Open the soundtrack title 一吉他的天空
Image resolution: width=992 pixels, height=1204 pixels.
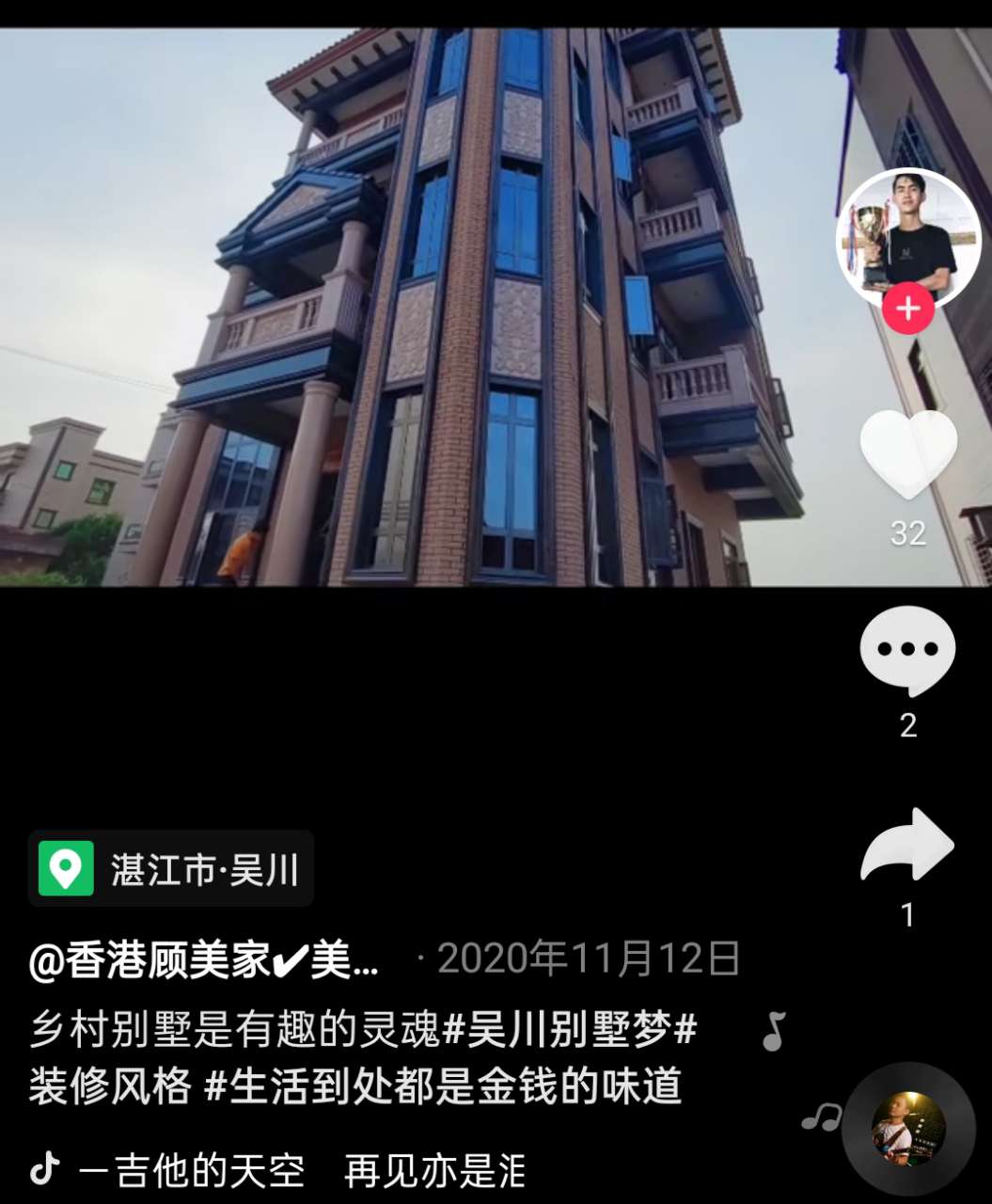pyautogui.click(x=193, y=1171)
